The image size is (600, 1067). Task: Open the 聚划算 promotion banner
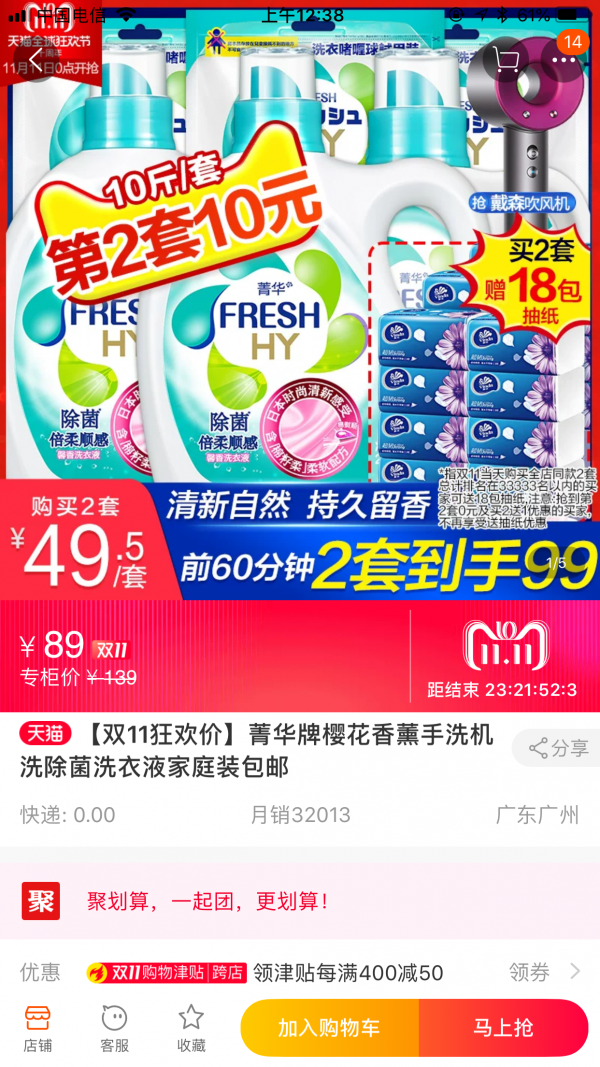(x=300, y=901)
